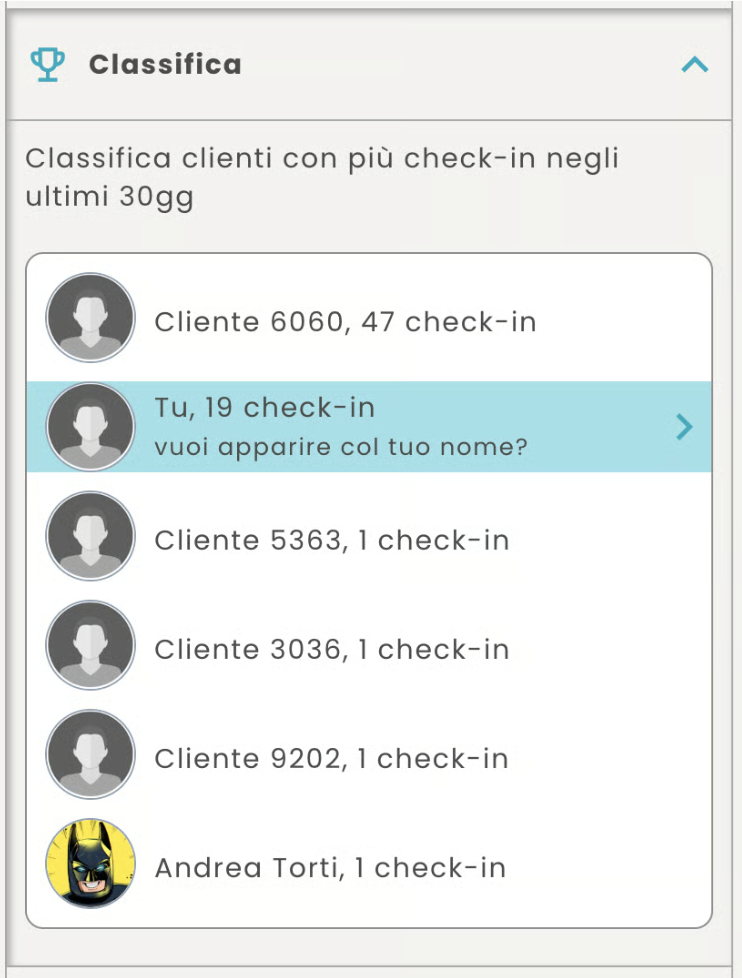
Task: Collapse the Classifica section
Action: coord(694,65)
